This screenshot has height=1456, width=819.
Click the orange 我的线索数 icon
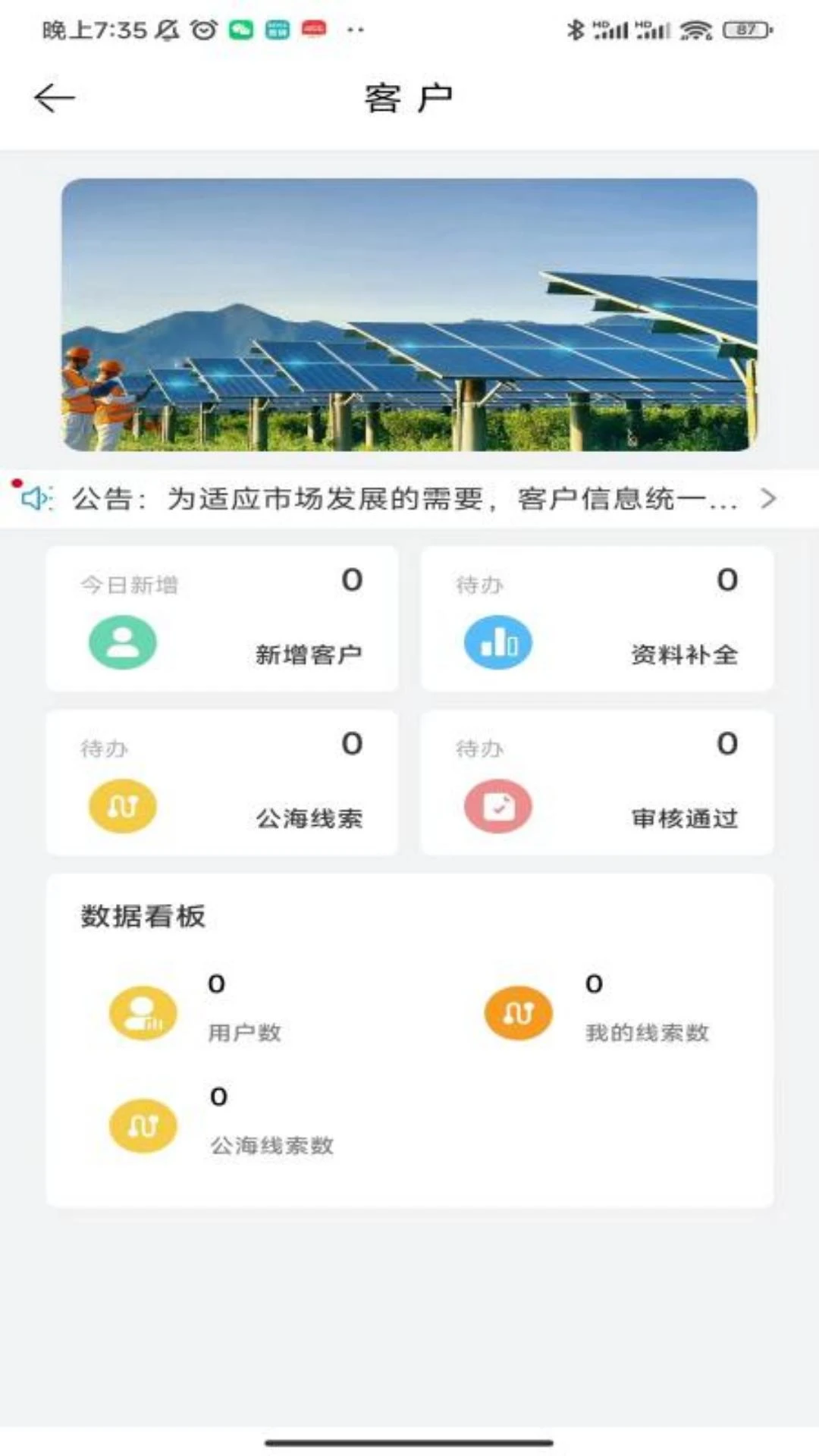(x=517, y=1012)
